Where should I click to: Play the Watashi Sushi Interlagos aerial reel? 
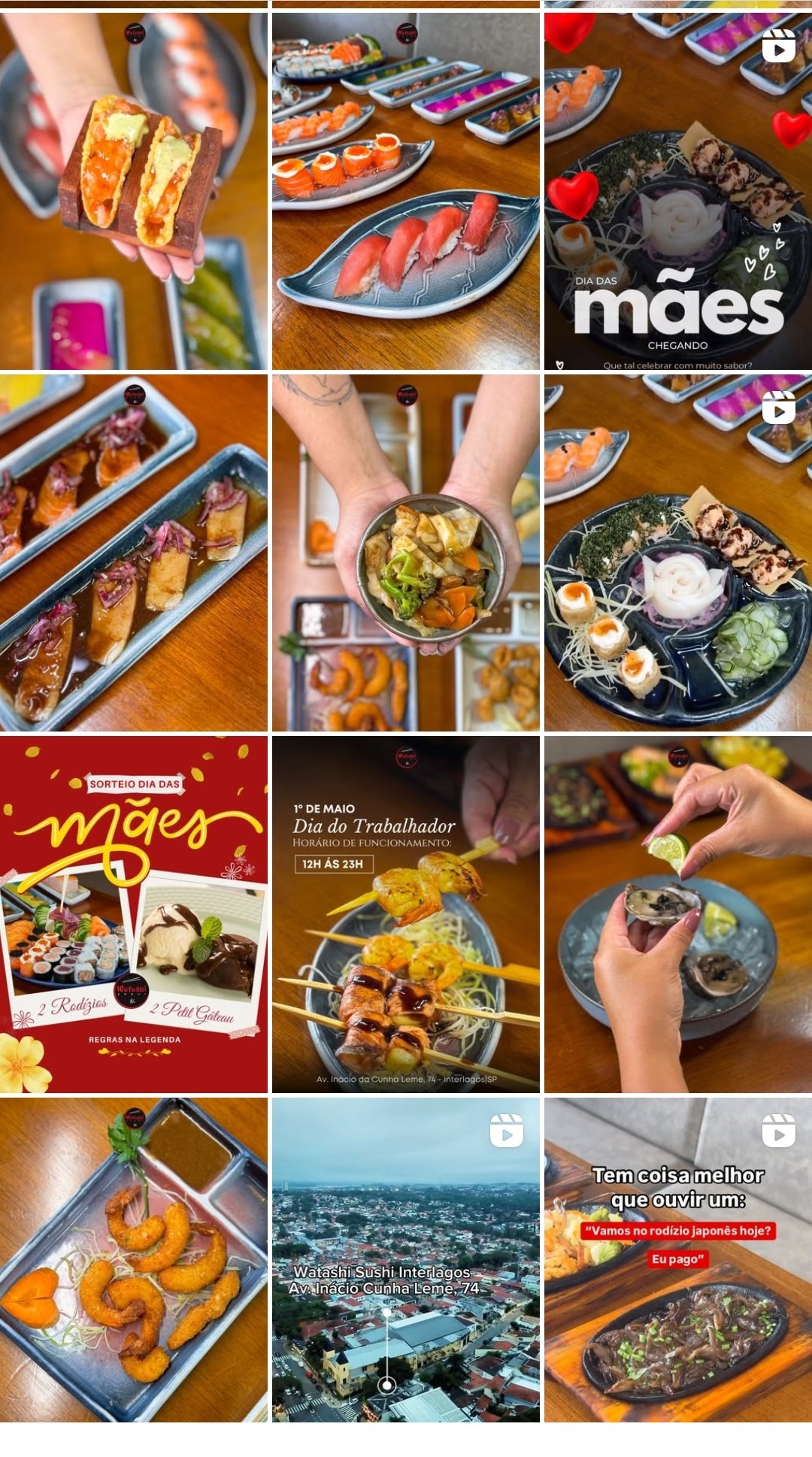[406, 1260]
